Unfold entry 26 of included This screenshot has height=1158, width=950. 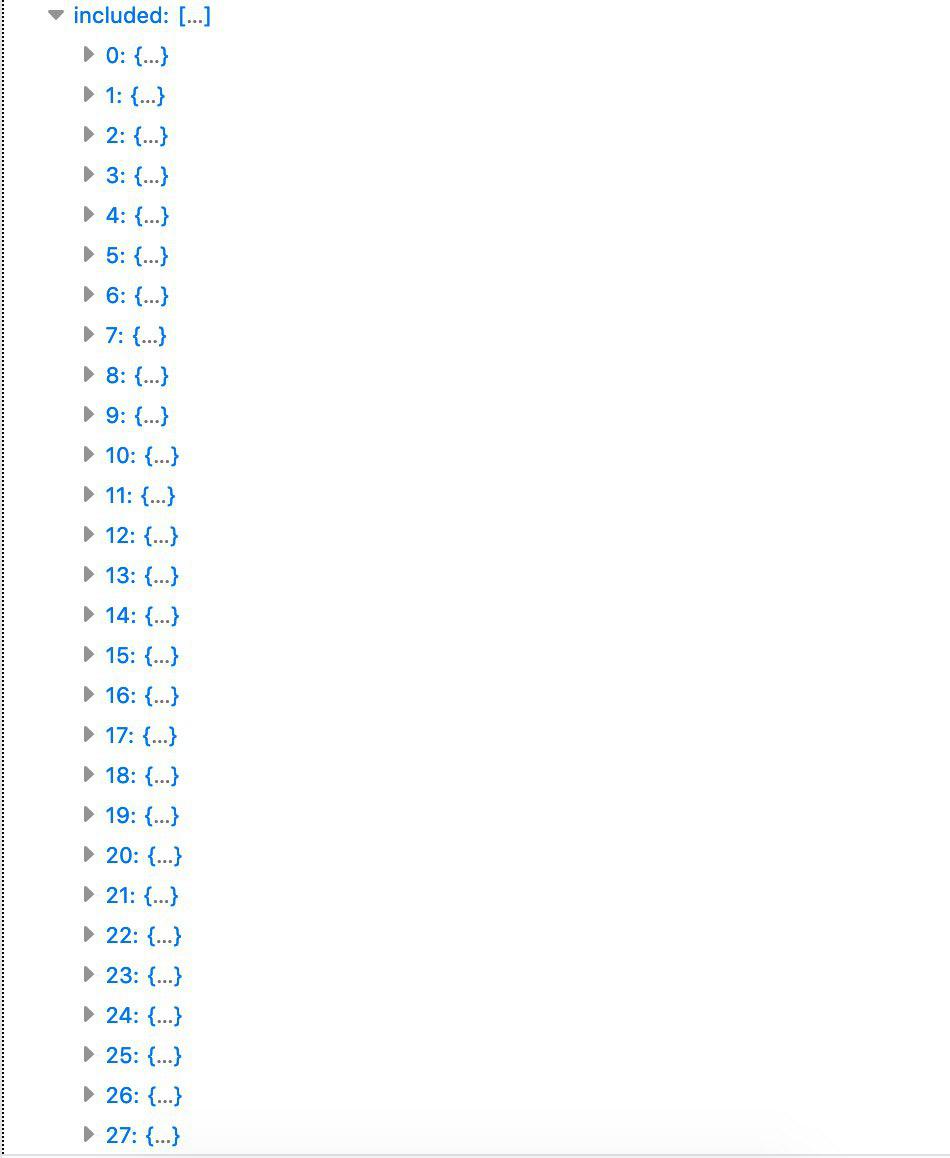coord(89,1095)
